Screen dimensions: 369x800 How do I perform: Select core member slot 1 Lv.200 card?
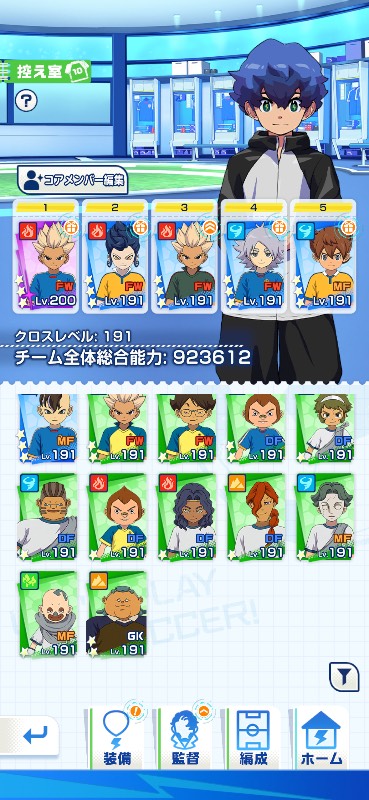pyautogui.click(x=46, y=257)
